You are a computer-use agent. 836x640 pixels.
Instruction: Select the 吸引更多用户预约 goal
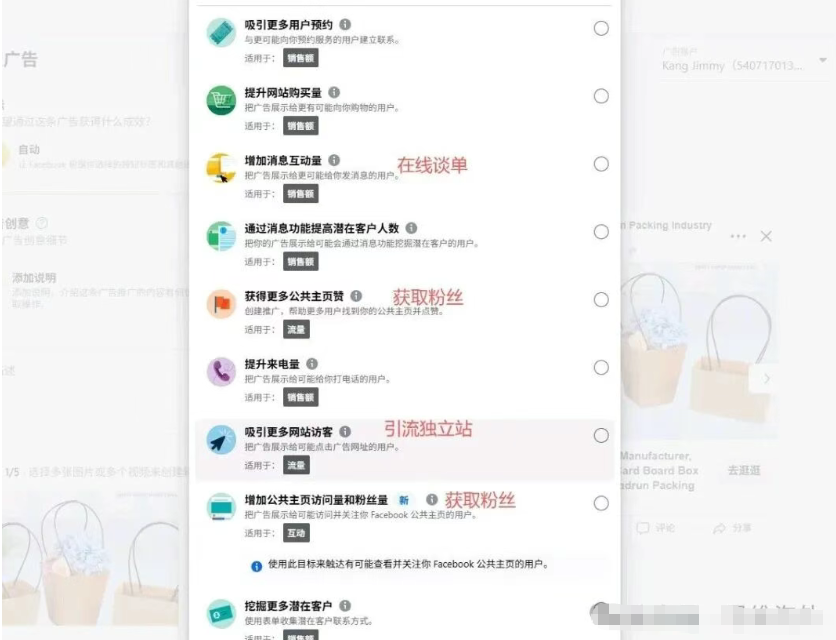coord(601,28)
